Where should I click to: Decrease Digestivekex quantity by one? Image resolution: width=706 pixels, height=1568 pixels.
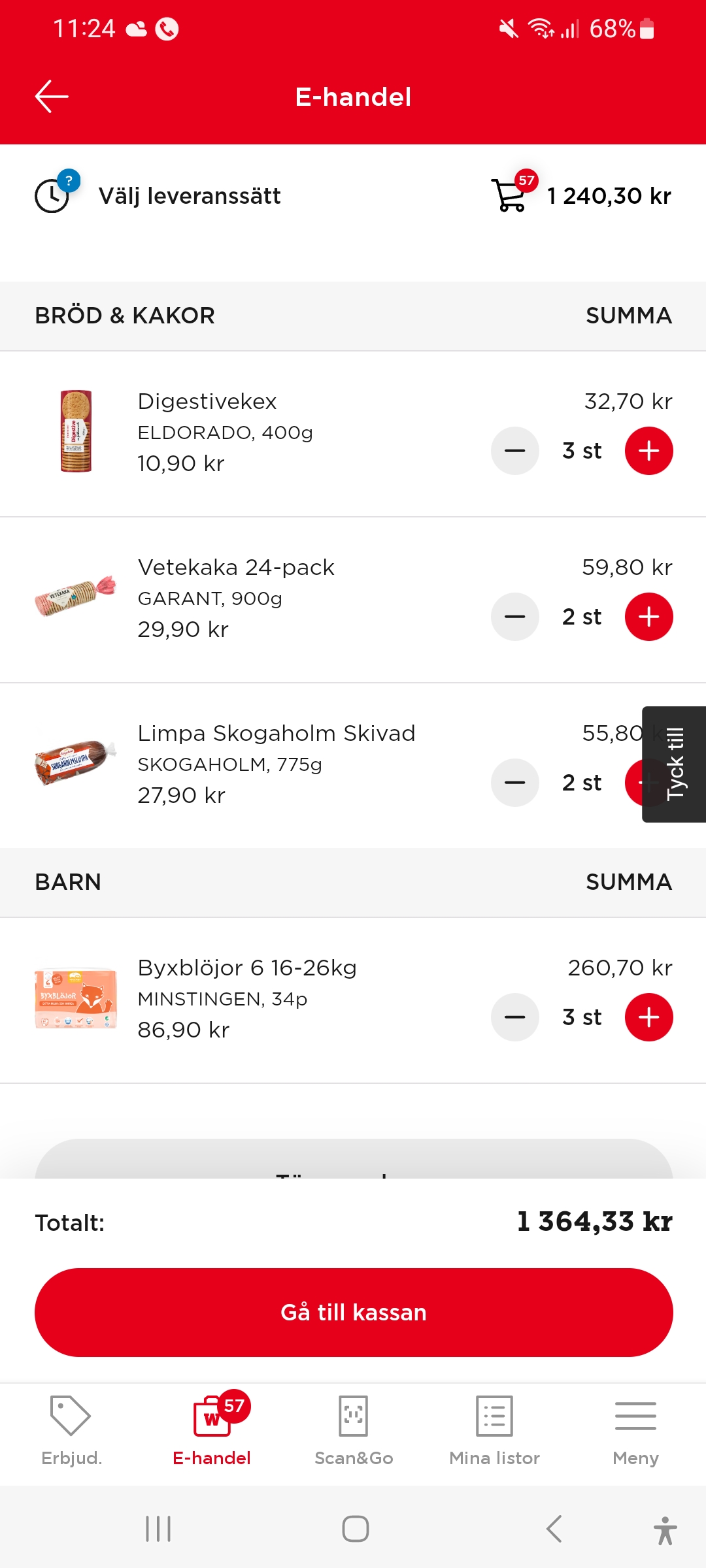pos(515,451)
